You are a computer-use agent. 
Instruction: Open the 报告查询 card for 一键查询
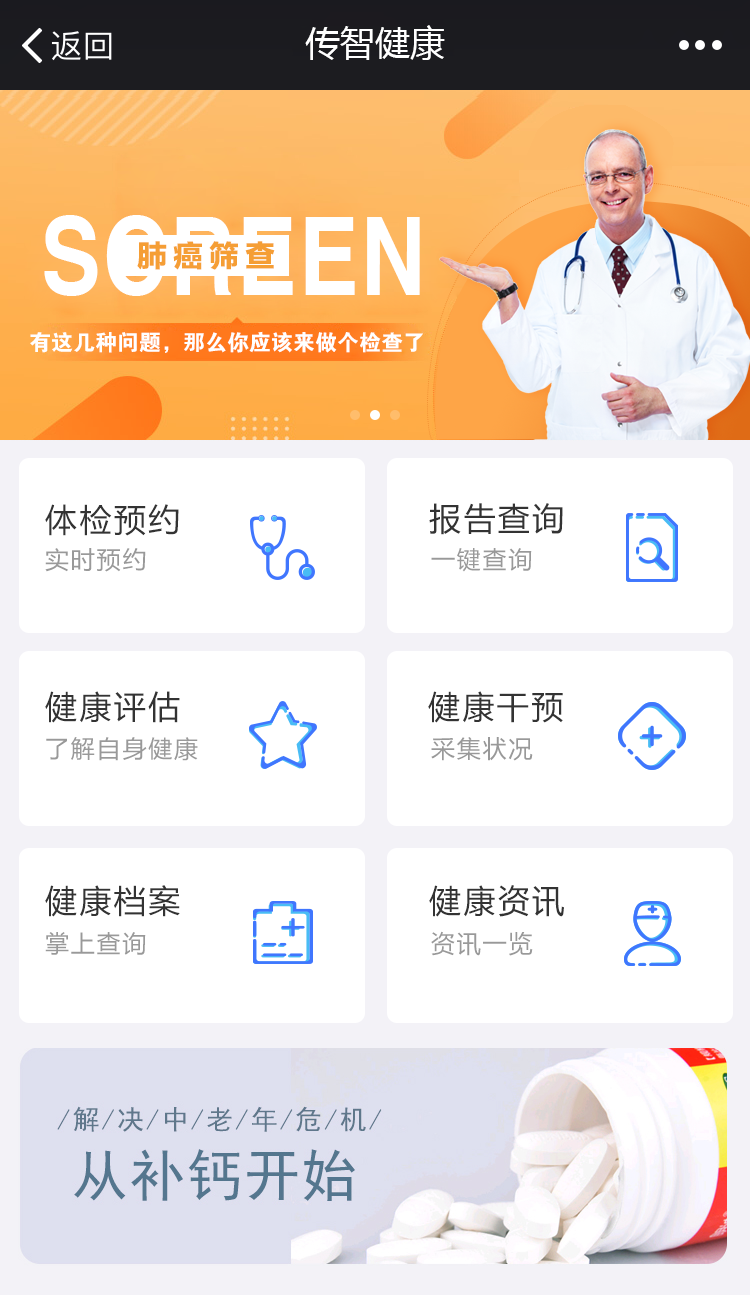click(x=558, y=545)
